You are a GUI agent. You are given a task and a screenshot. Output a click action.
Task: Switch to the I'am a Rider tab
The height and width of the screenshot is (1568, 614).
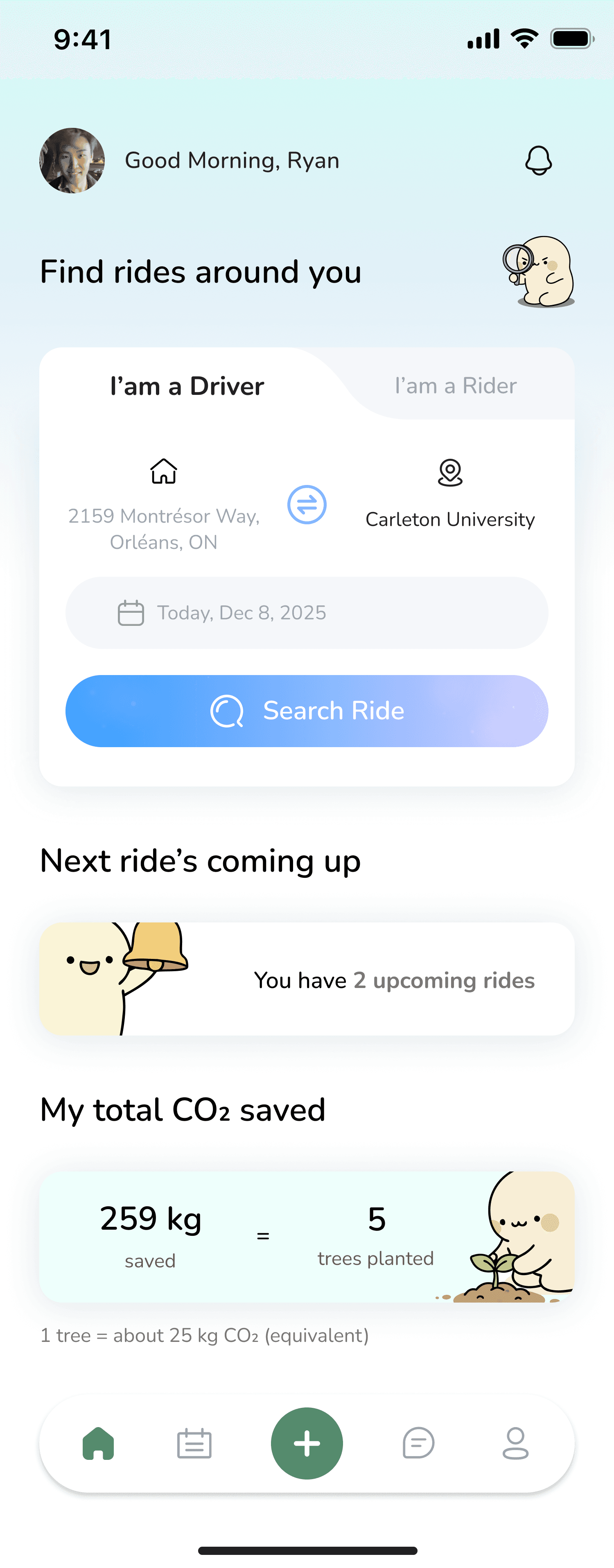[x=455, y=386]
